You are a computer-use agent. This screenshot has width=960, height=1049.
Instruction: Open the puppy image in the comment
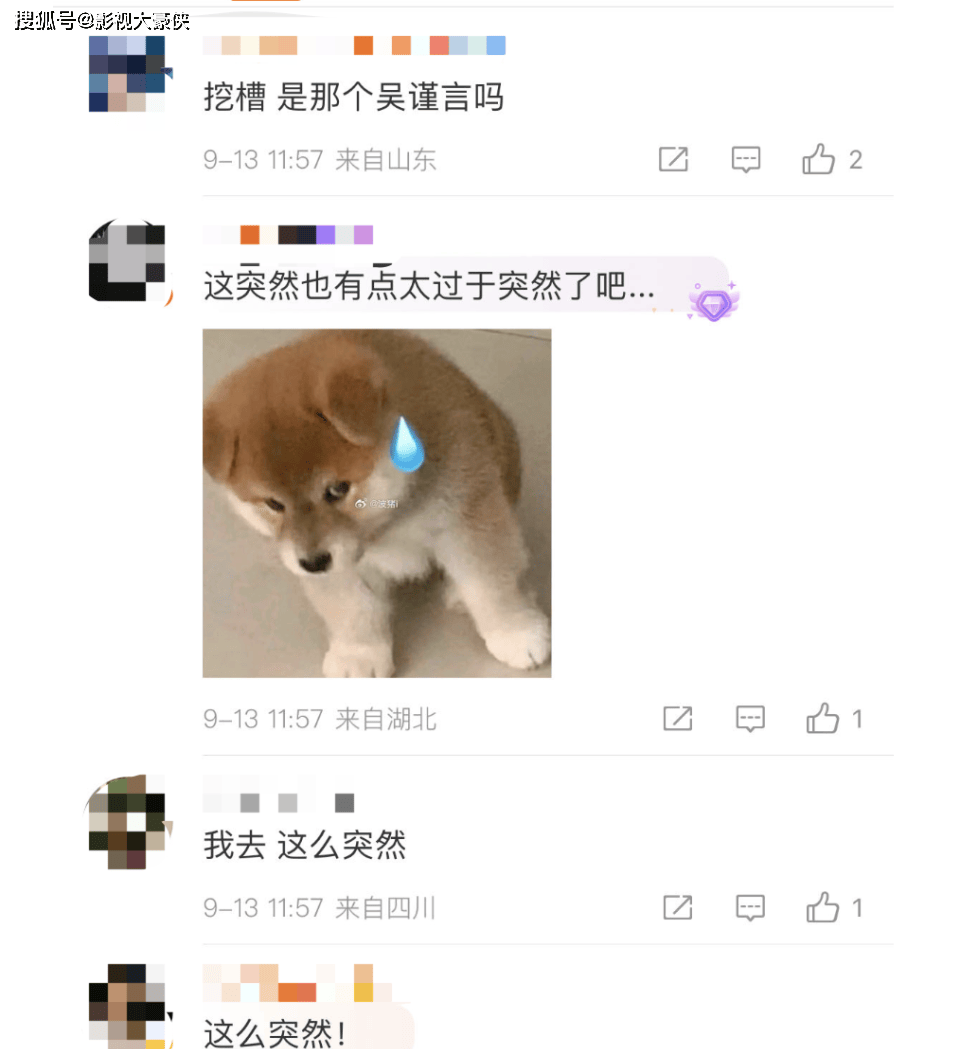pyautogui.click(x=377, y=503)
